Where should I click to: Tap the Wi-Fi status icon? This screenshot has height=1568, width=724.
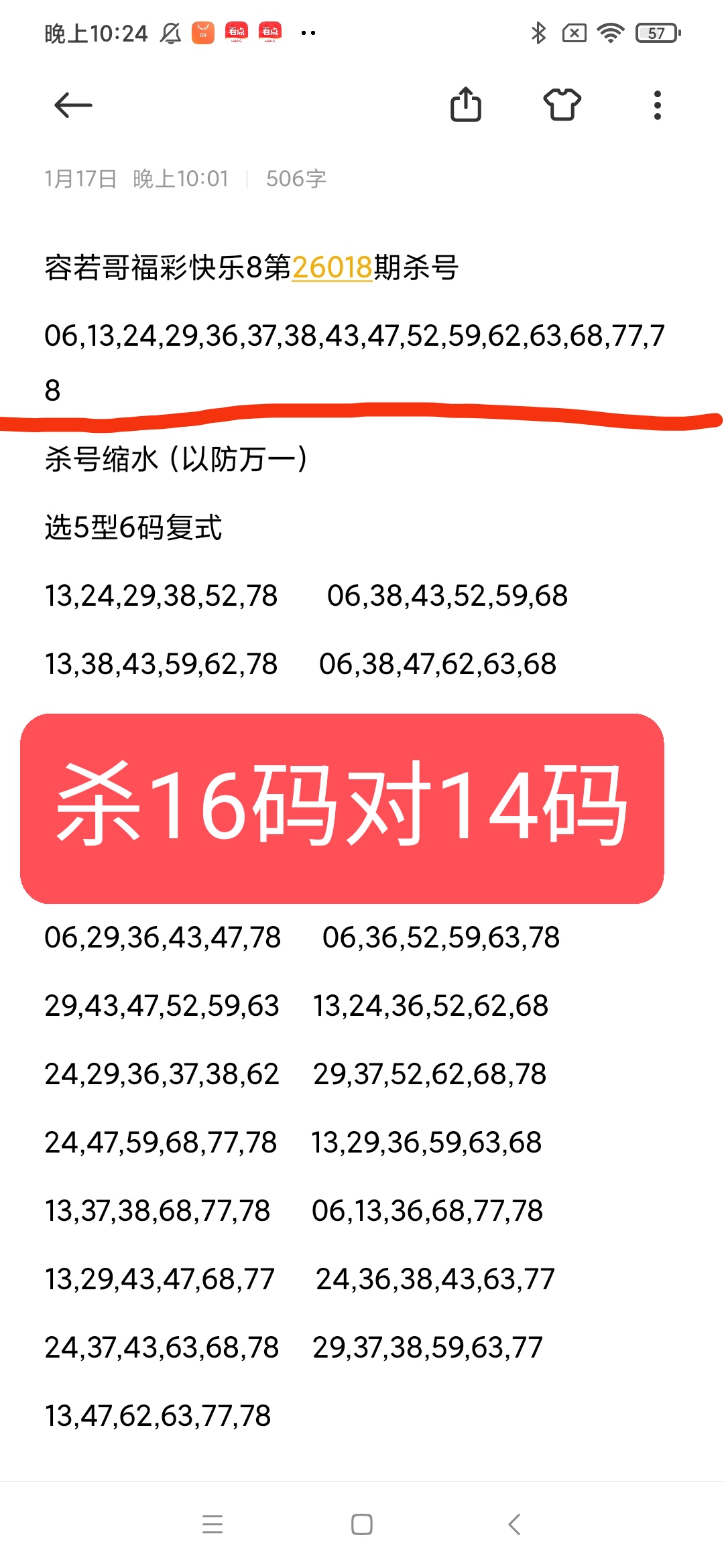coord(611,32)
